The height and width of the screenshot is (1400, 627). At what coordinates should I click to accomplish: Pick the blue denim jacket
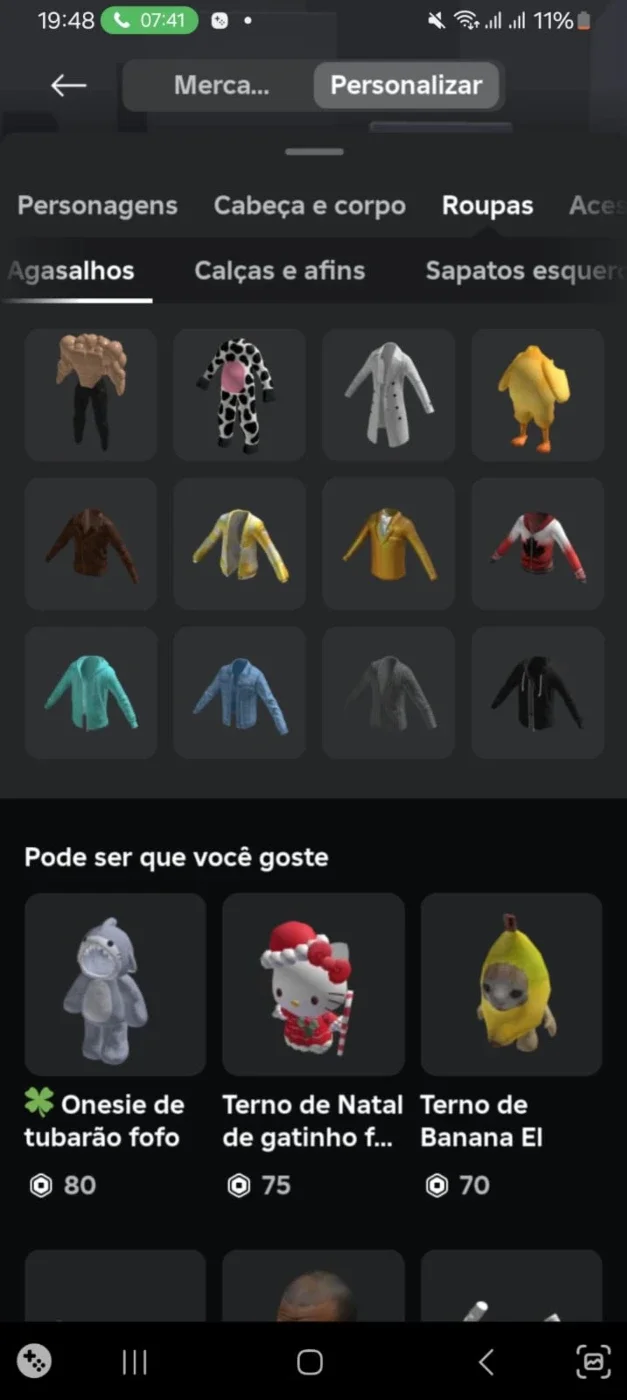pos(239,693)
